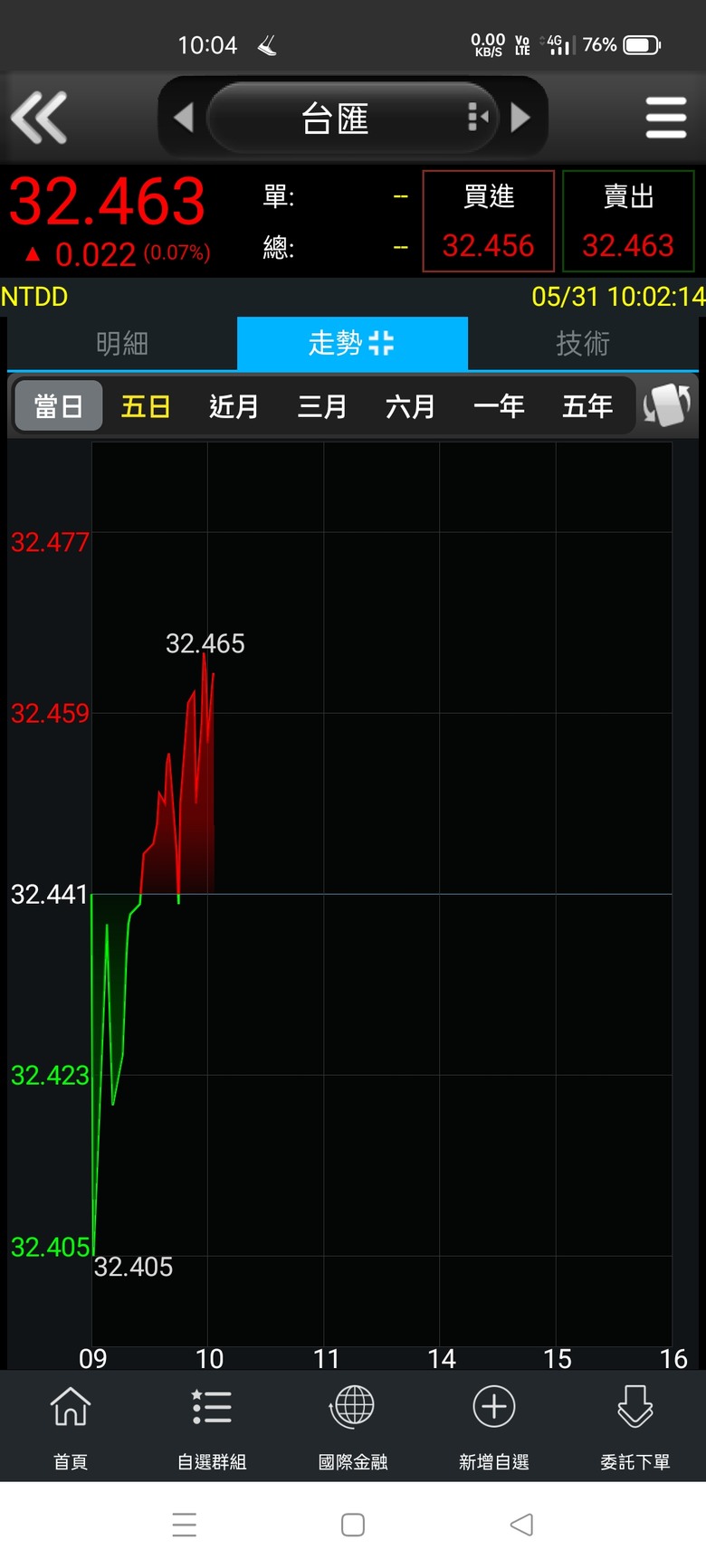Open the 台匯 symbol selector
This screenshot has height=1568, width=706.
(x=353, y=118)
